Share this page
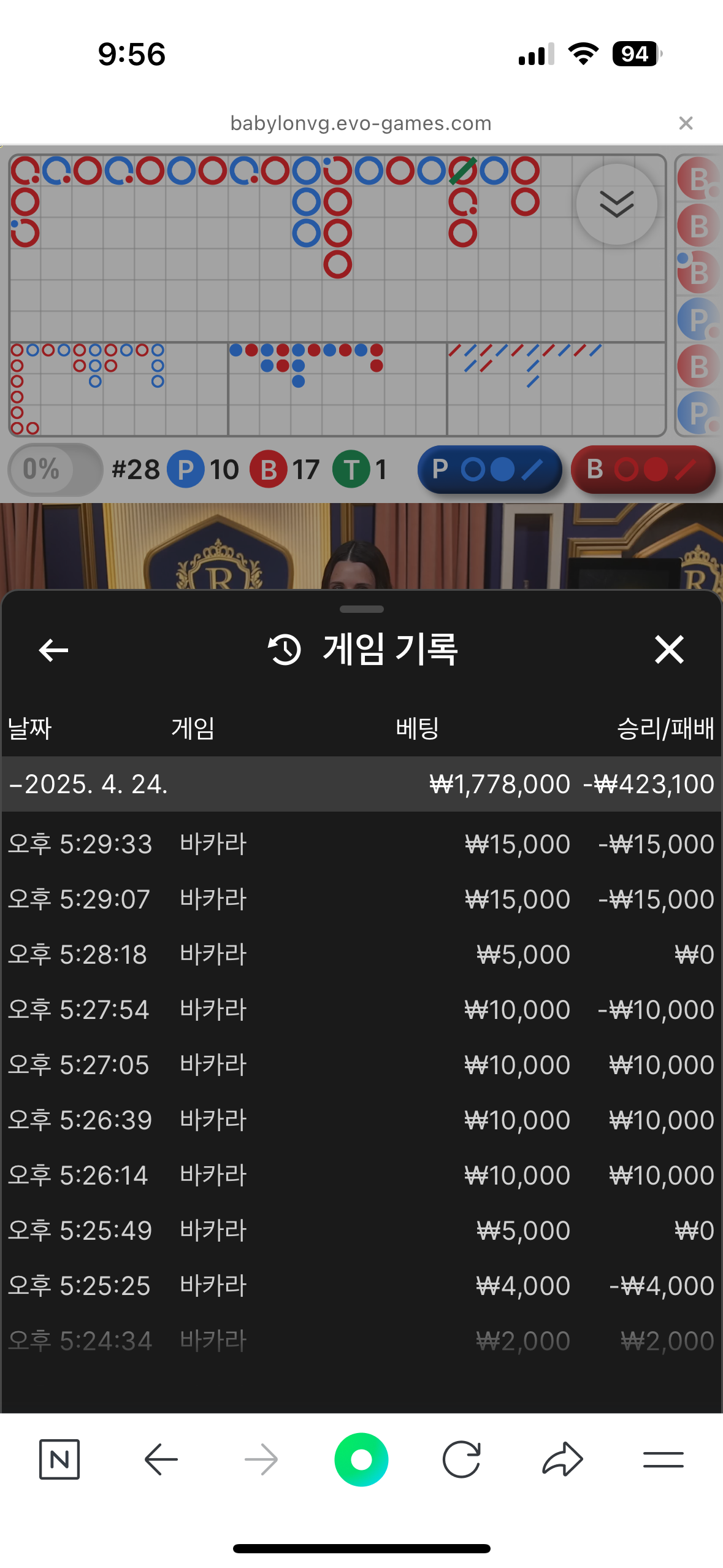 [562, 1459]
